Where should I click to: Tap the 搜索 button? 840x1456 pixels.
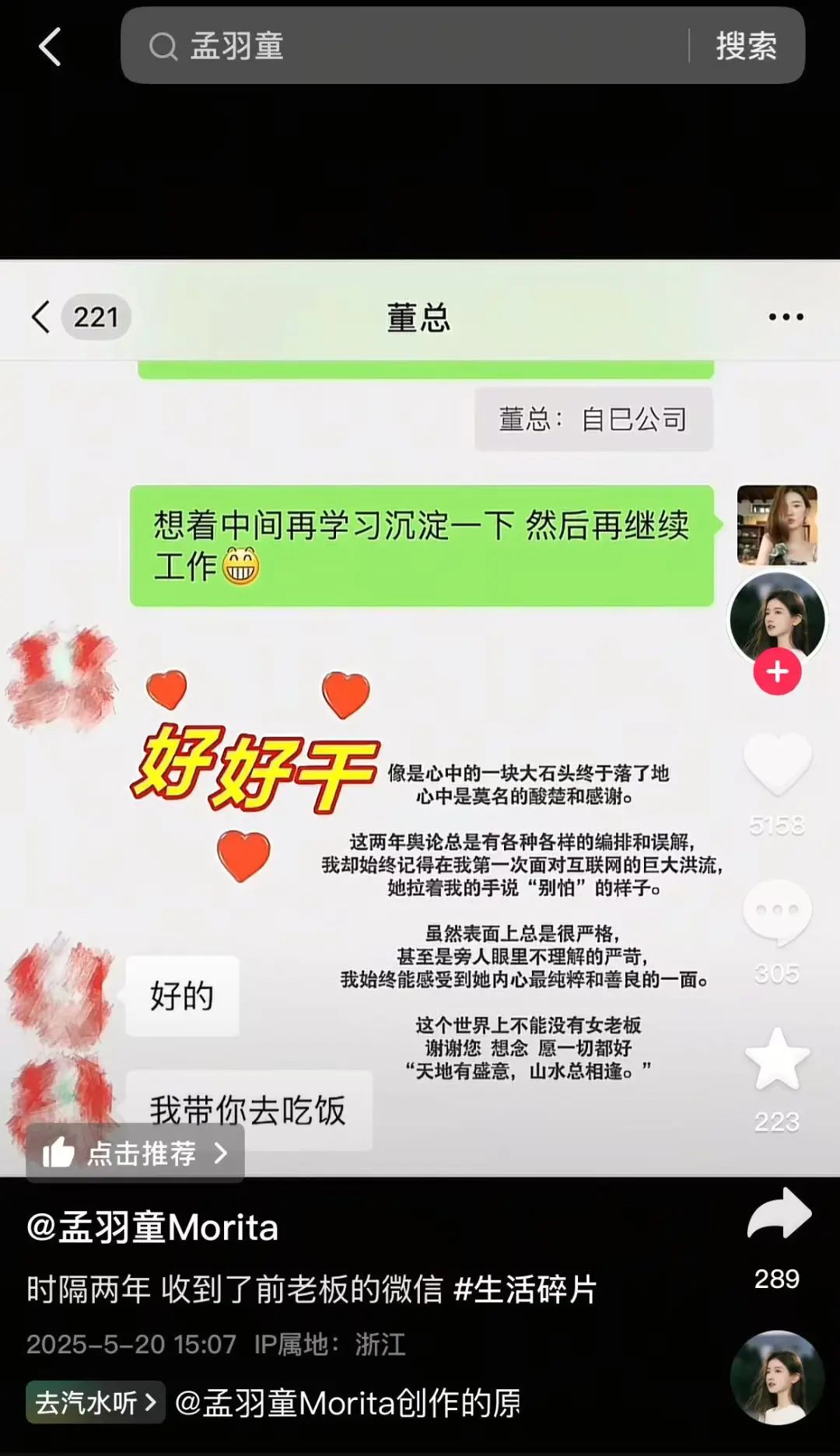click(747, 46)
